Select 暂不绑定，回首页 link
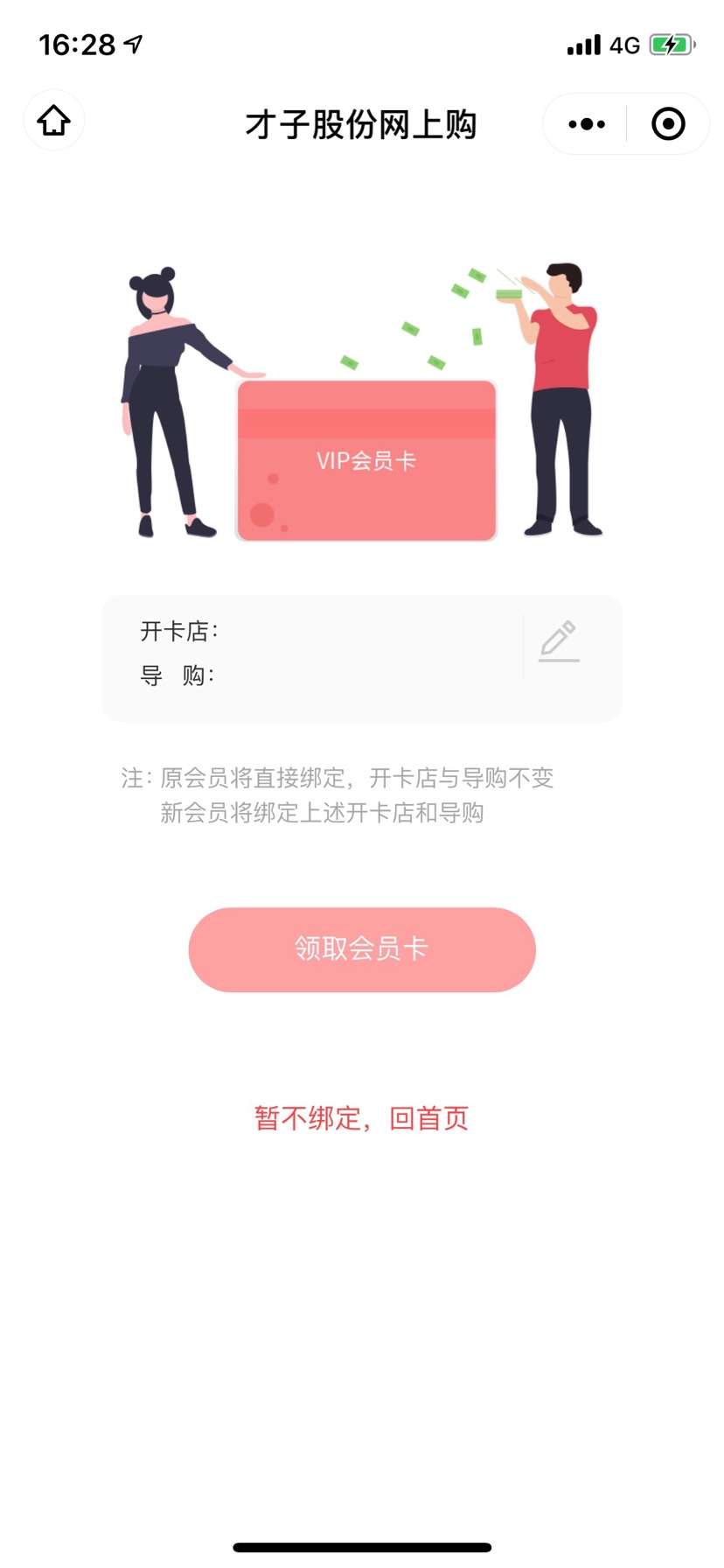 pyautogui.click(x=362, y=1118)
